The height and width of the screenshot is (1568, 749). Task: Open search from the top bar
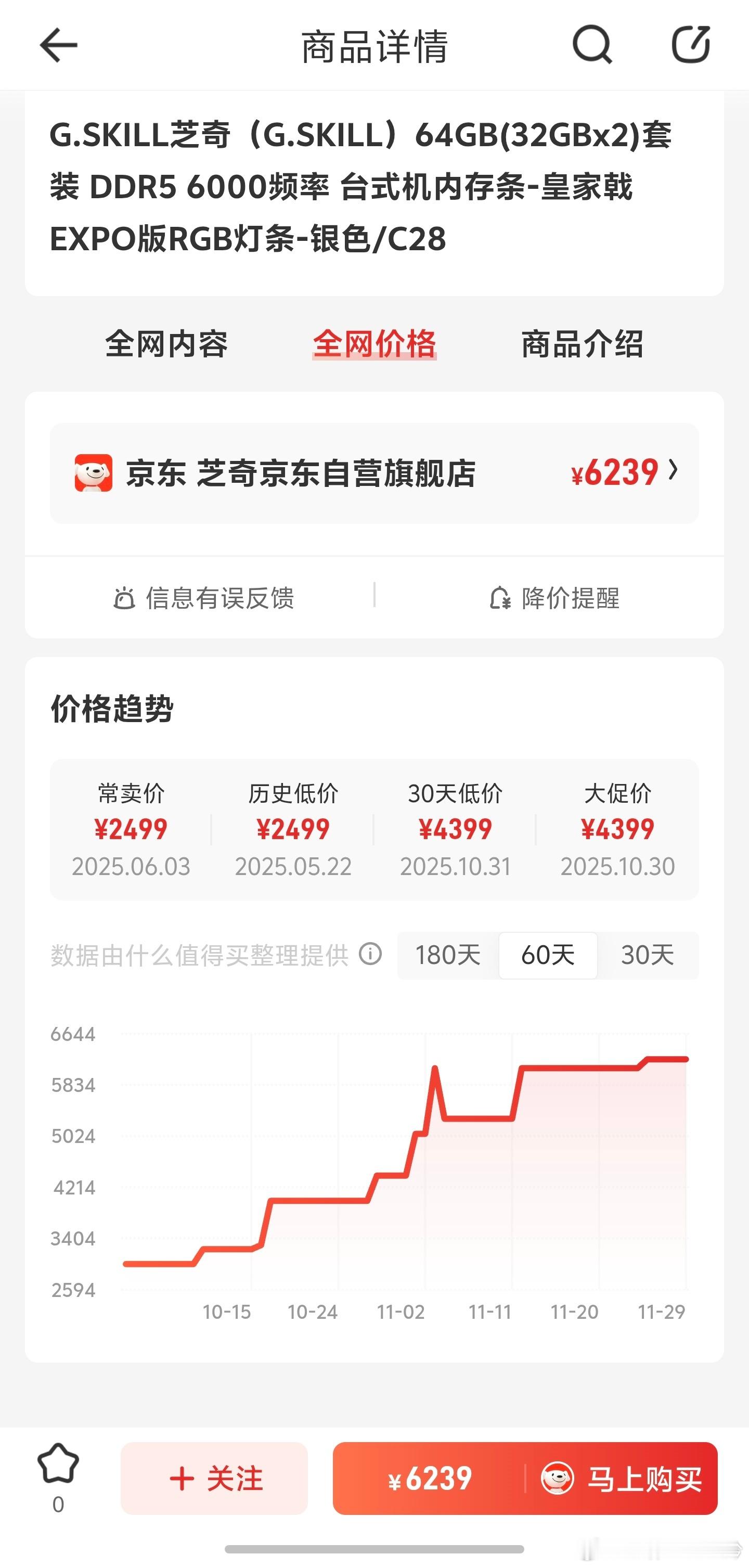(x=591, y=44)
